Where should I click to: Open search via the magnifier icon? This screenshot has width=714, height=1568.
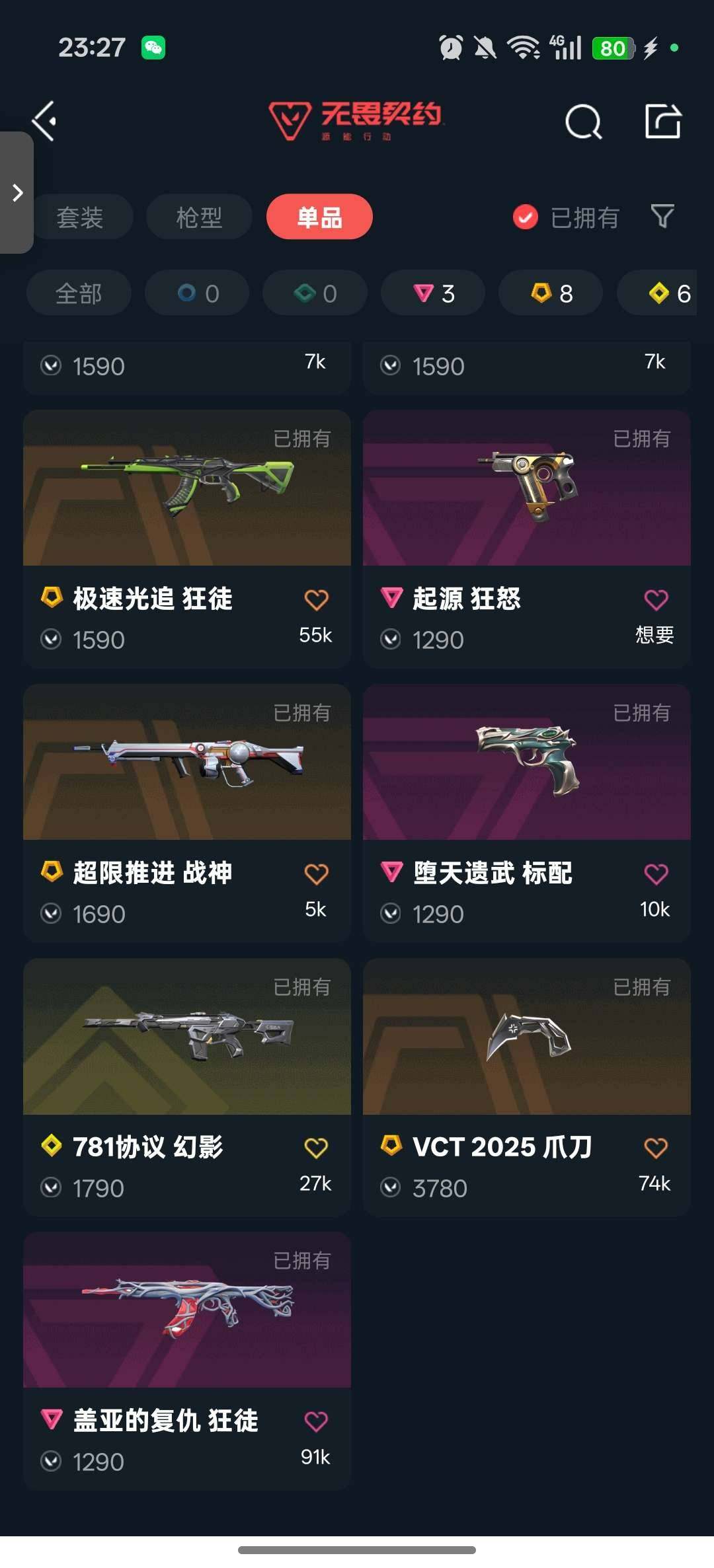point(582,121)
